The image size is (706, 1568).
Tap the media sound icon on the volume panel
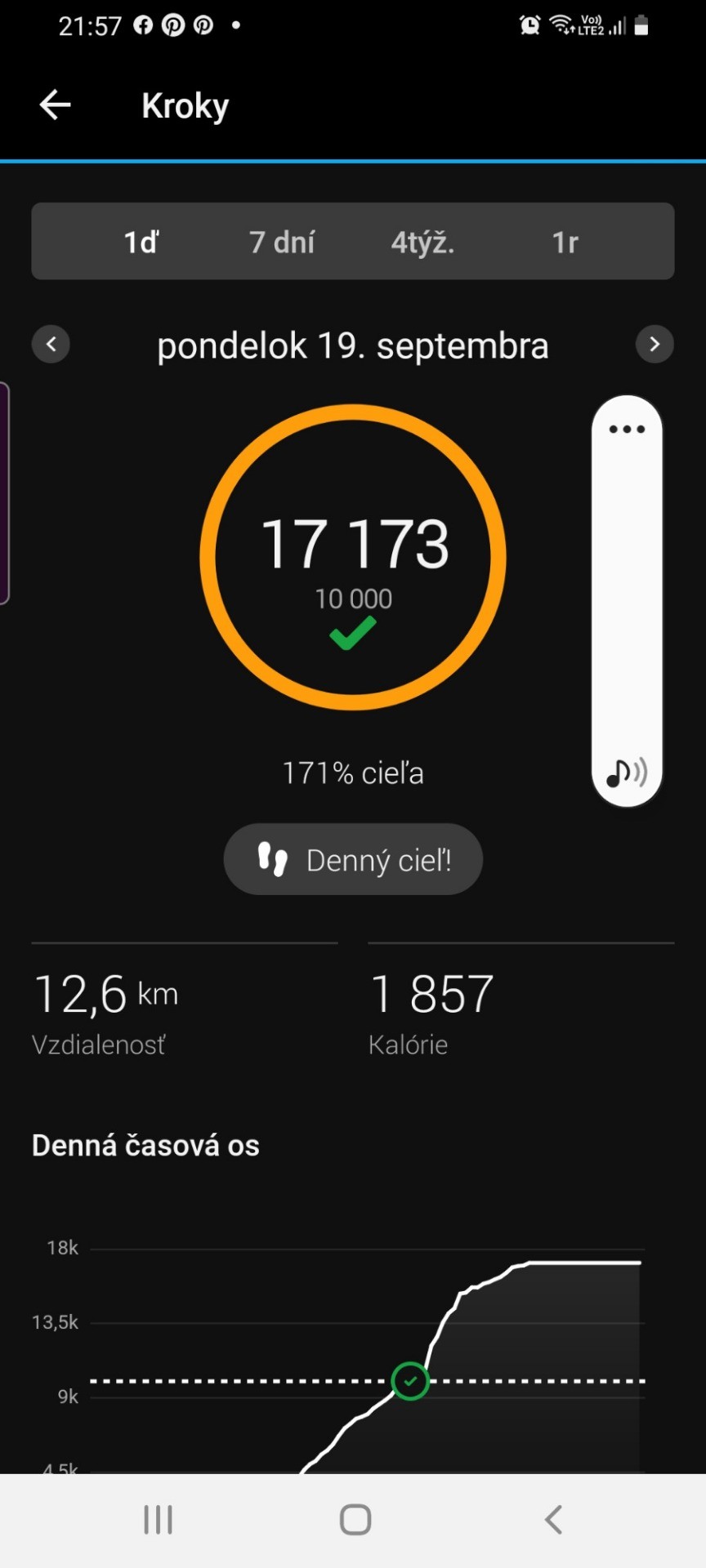click(627, 772)
